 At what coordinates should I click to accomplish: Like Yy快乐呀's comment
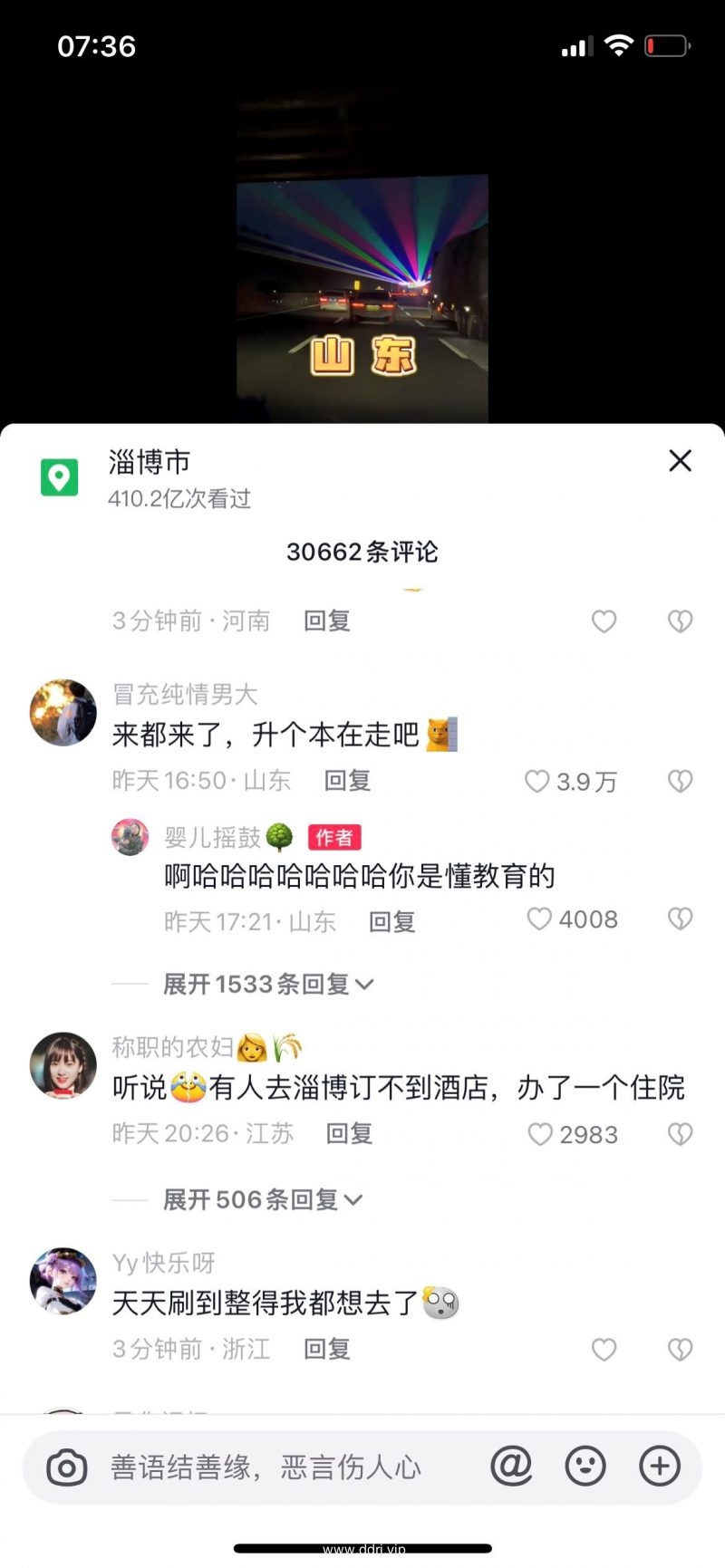(604, 1350)
